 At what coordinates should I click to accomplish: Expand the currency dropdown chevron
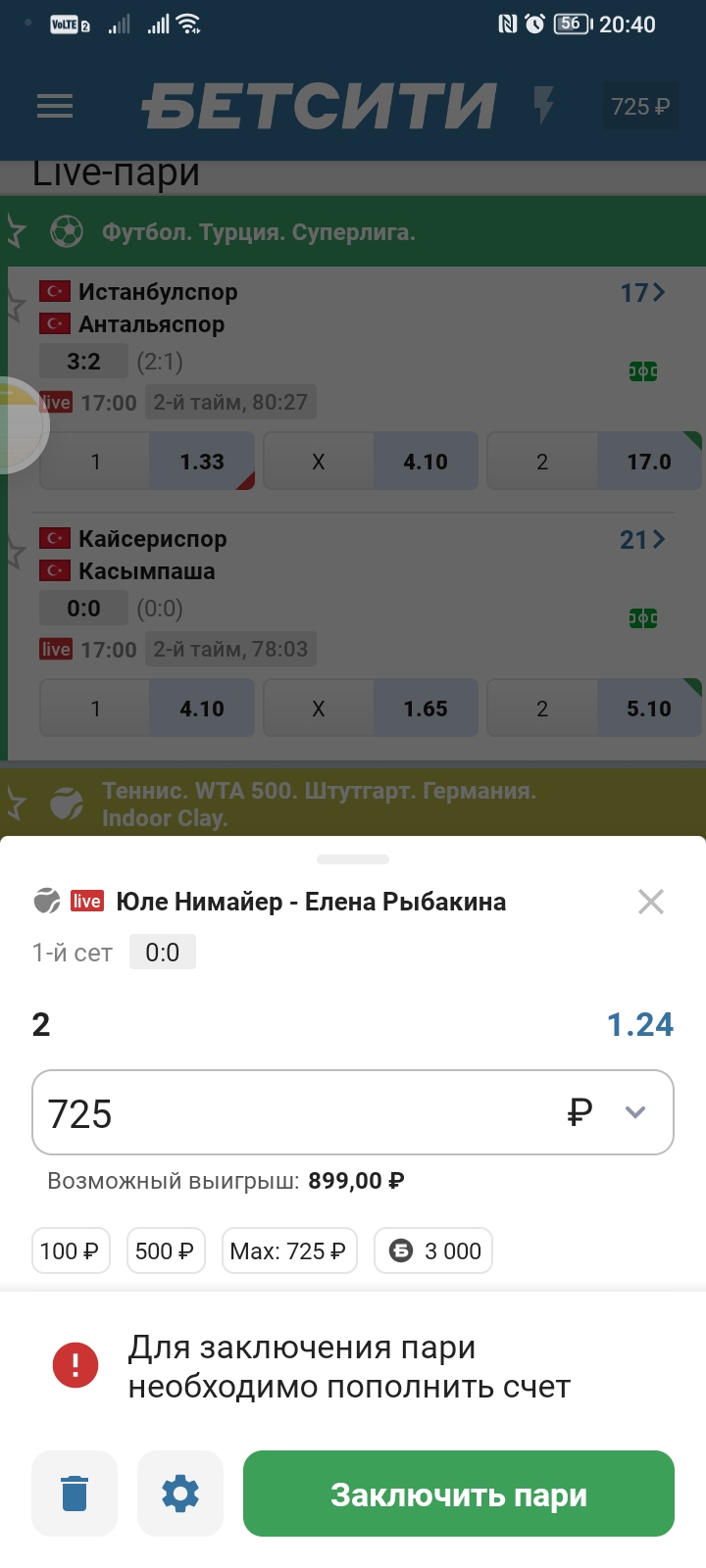coord(635,1112)
